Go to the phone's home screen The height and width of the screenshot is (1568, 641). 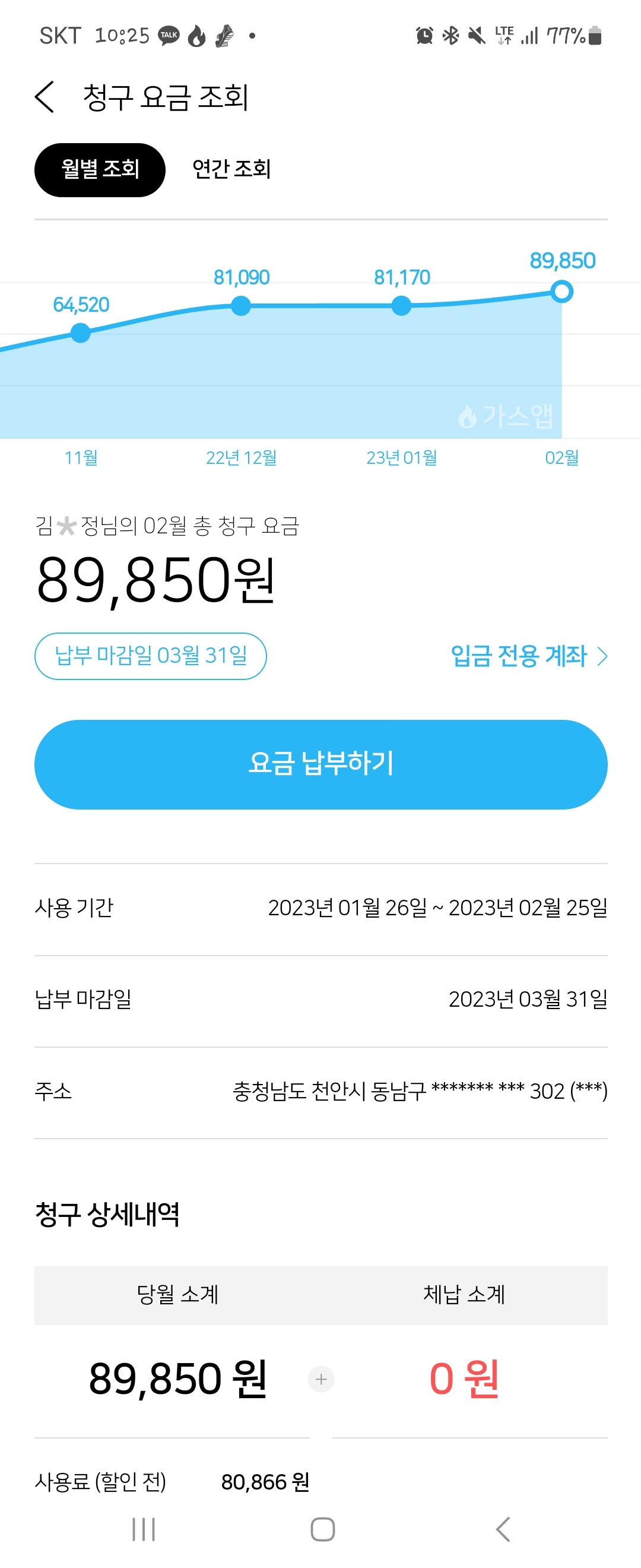[322, 1529]
